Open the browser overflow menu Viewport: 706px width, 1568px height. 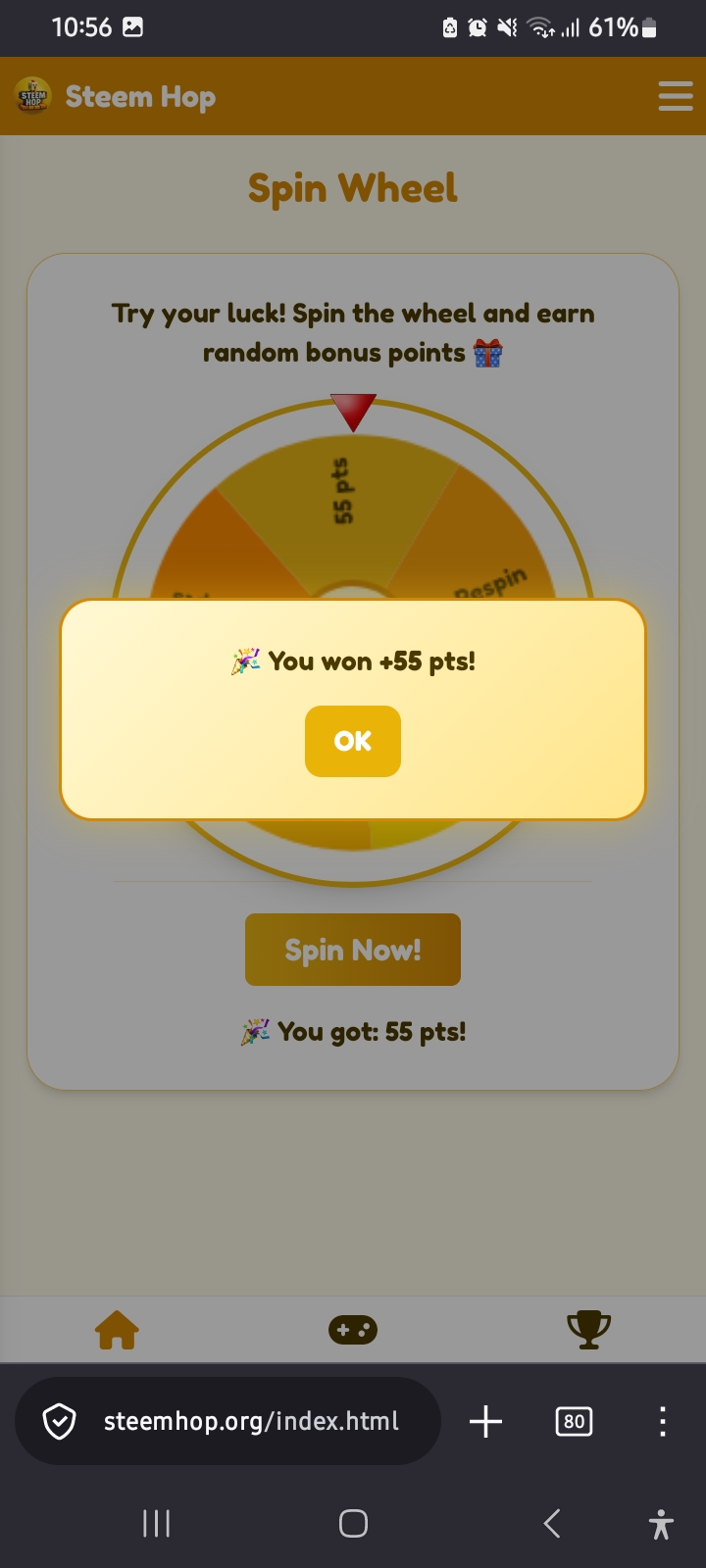[x=663, y=1421]
